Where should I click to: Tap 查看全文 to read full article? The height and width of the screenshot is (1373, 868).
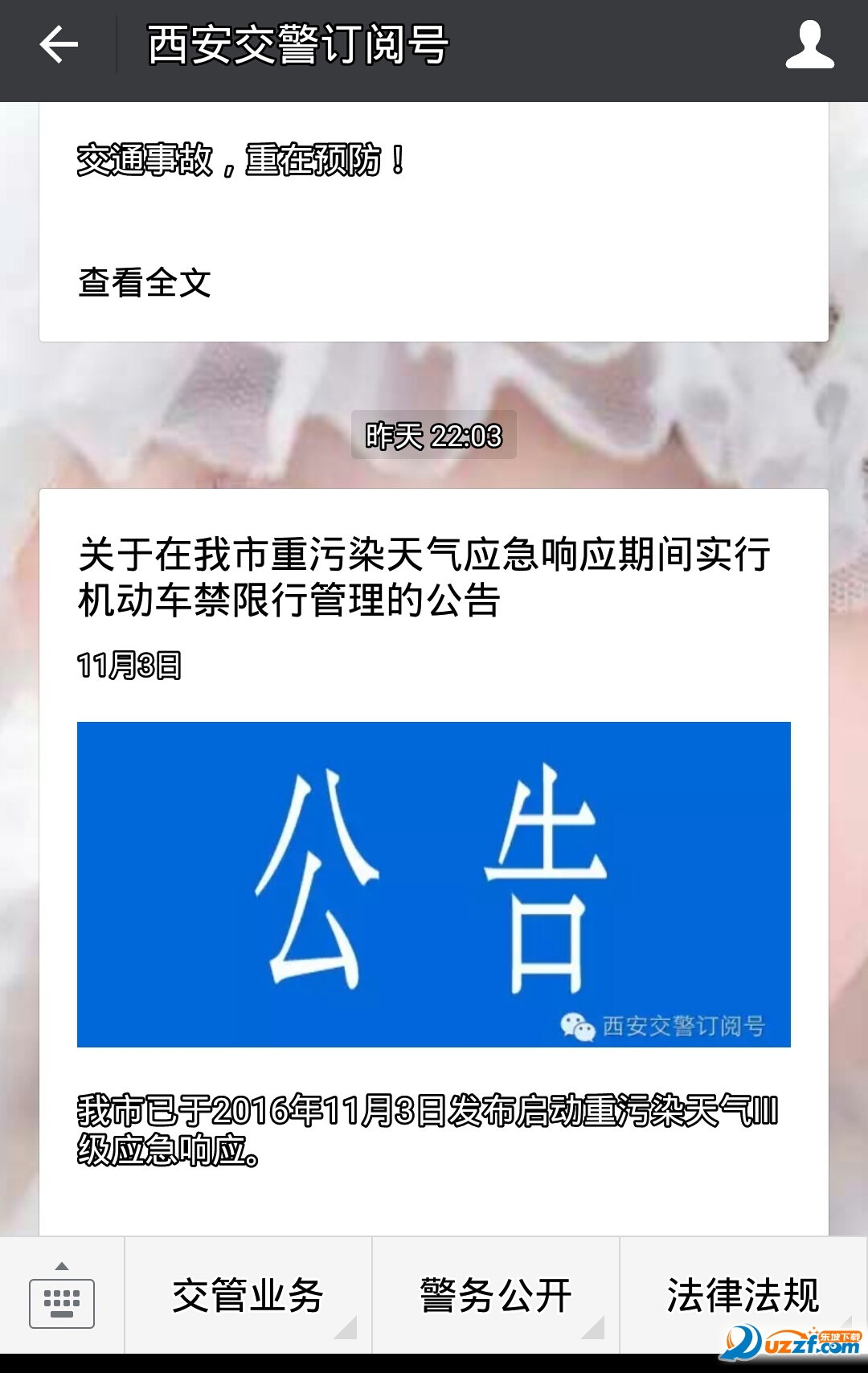pos(145,283)
